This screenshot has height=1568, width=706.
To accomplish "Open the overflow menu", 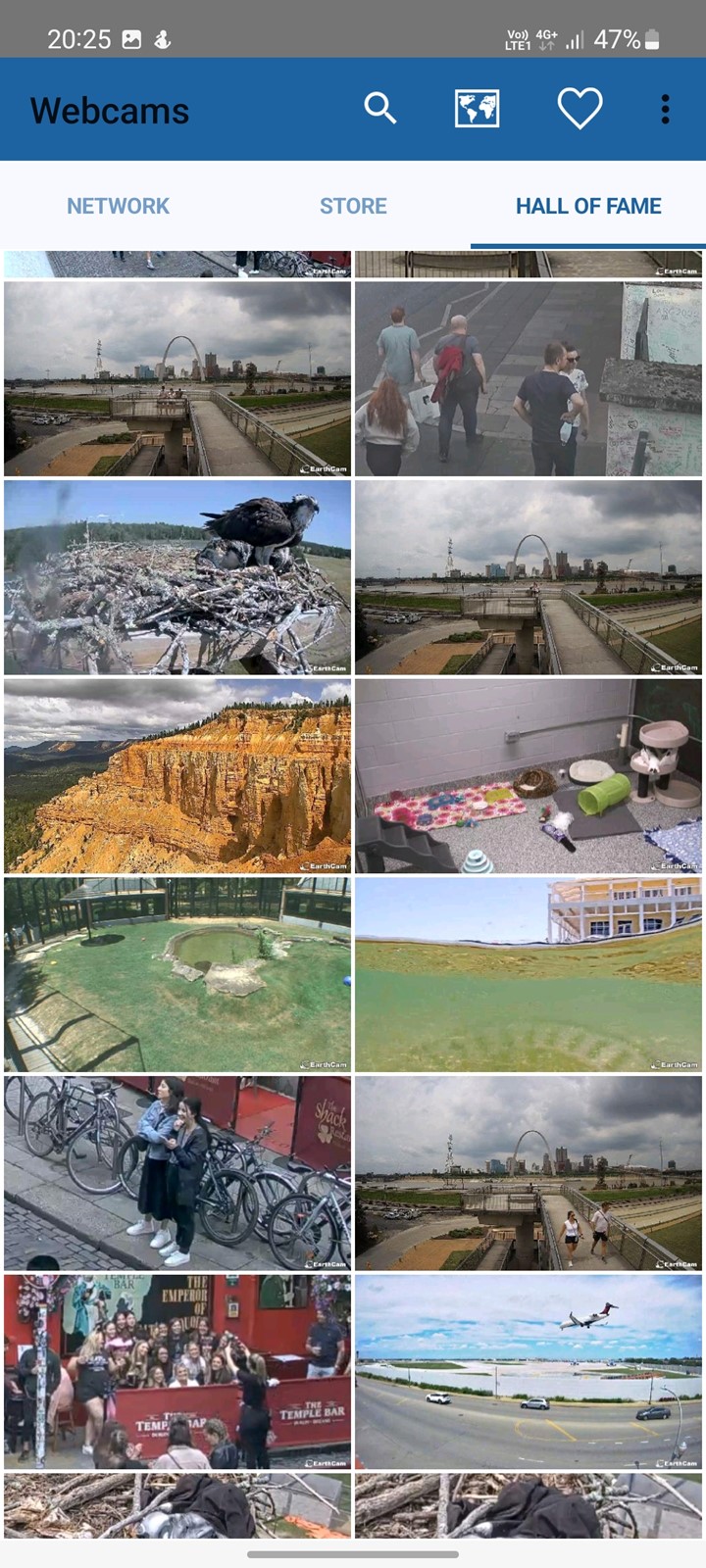I will pos(666,109).
